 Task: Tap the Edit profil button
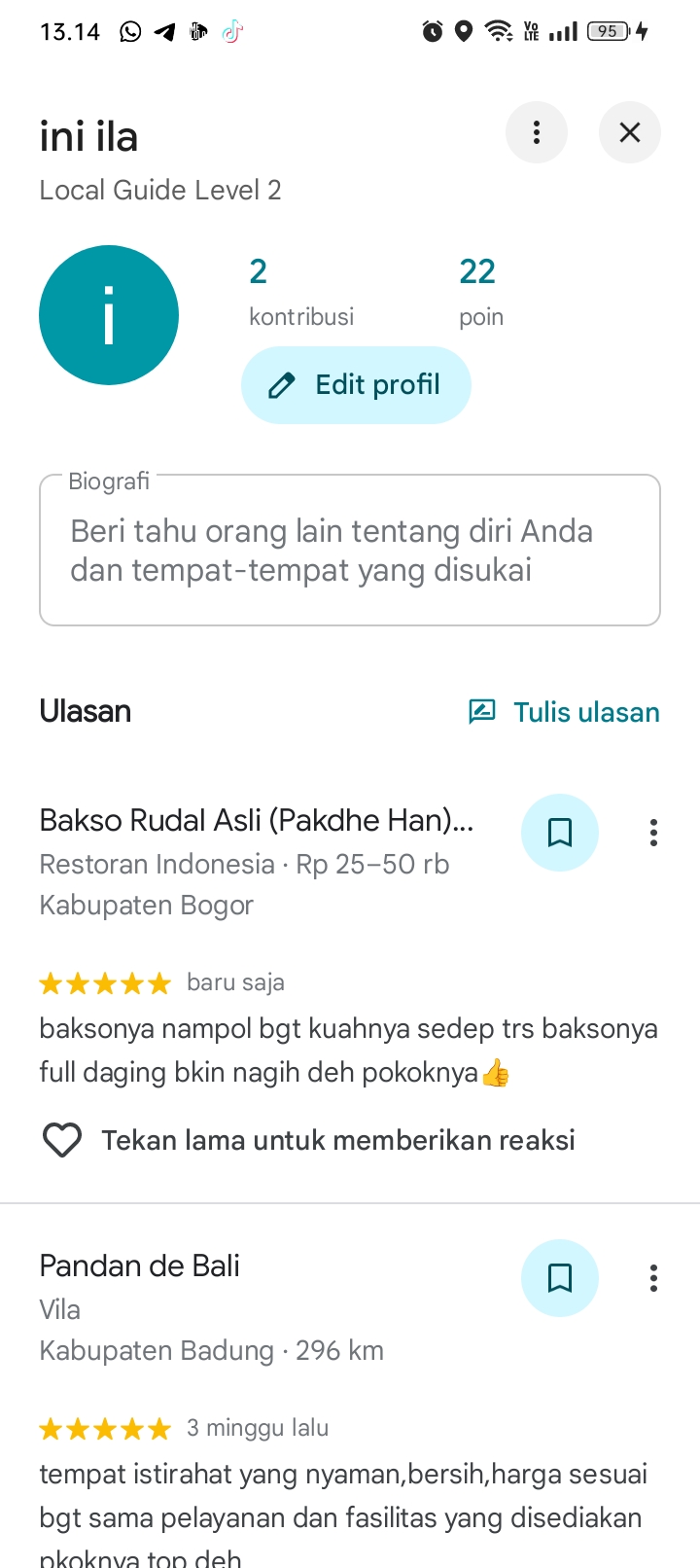356,385
